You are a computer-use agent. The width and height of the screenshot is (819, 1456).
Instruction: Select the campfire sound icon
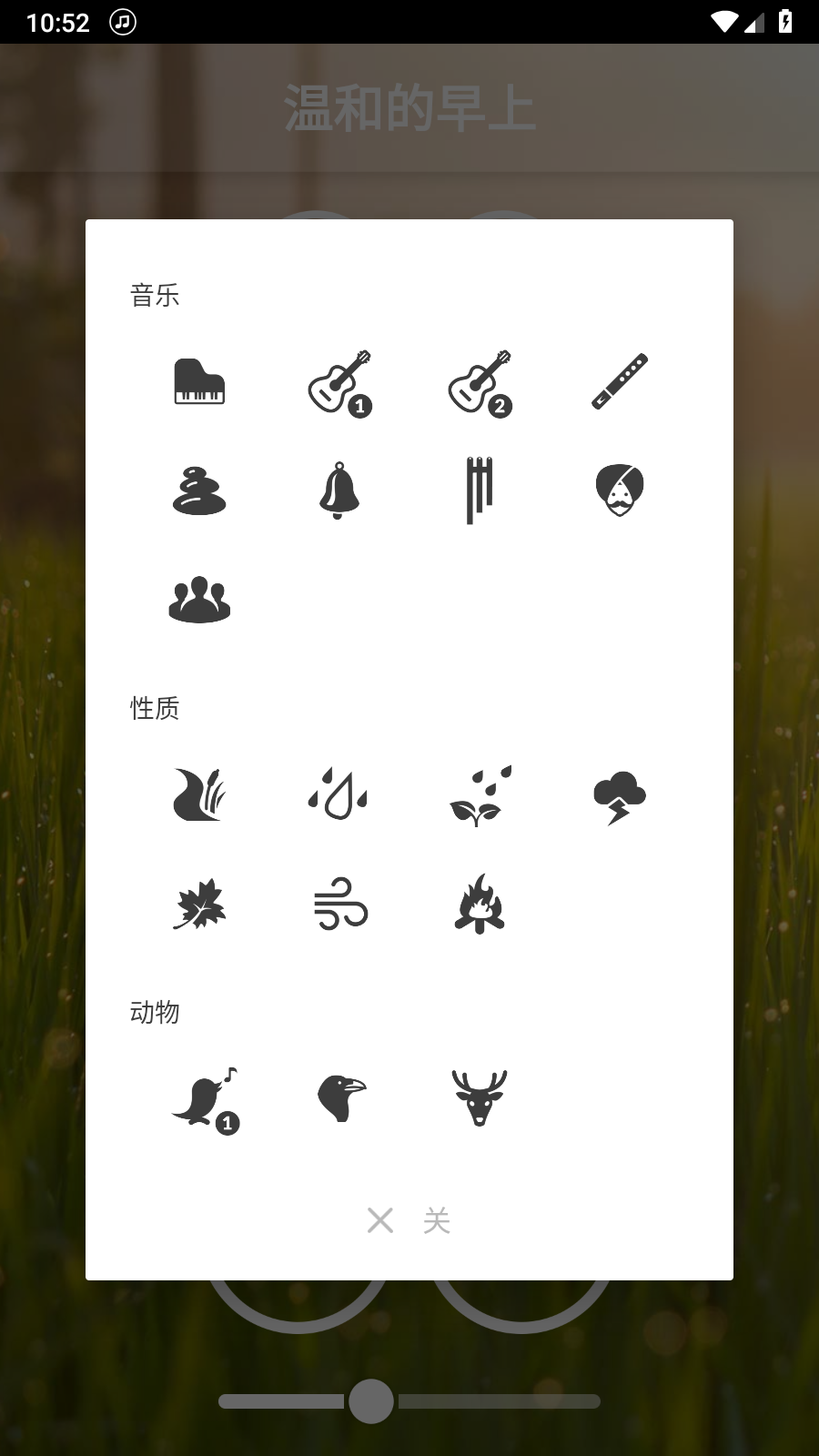[480, 903]
